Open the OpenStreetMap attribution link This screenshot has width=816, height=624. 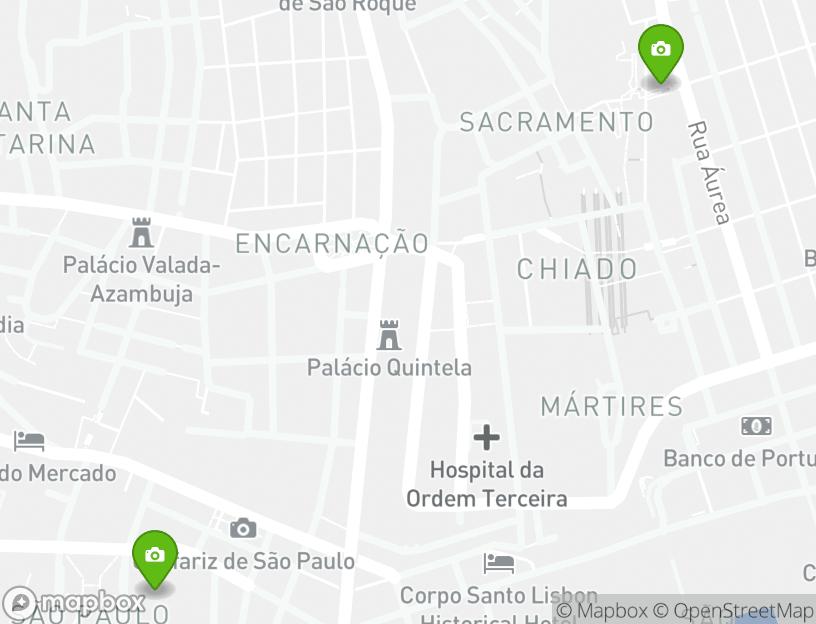[743, 610]
